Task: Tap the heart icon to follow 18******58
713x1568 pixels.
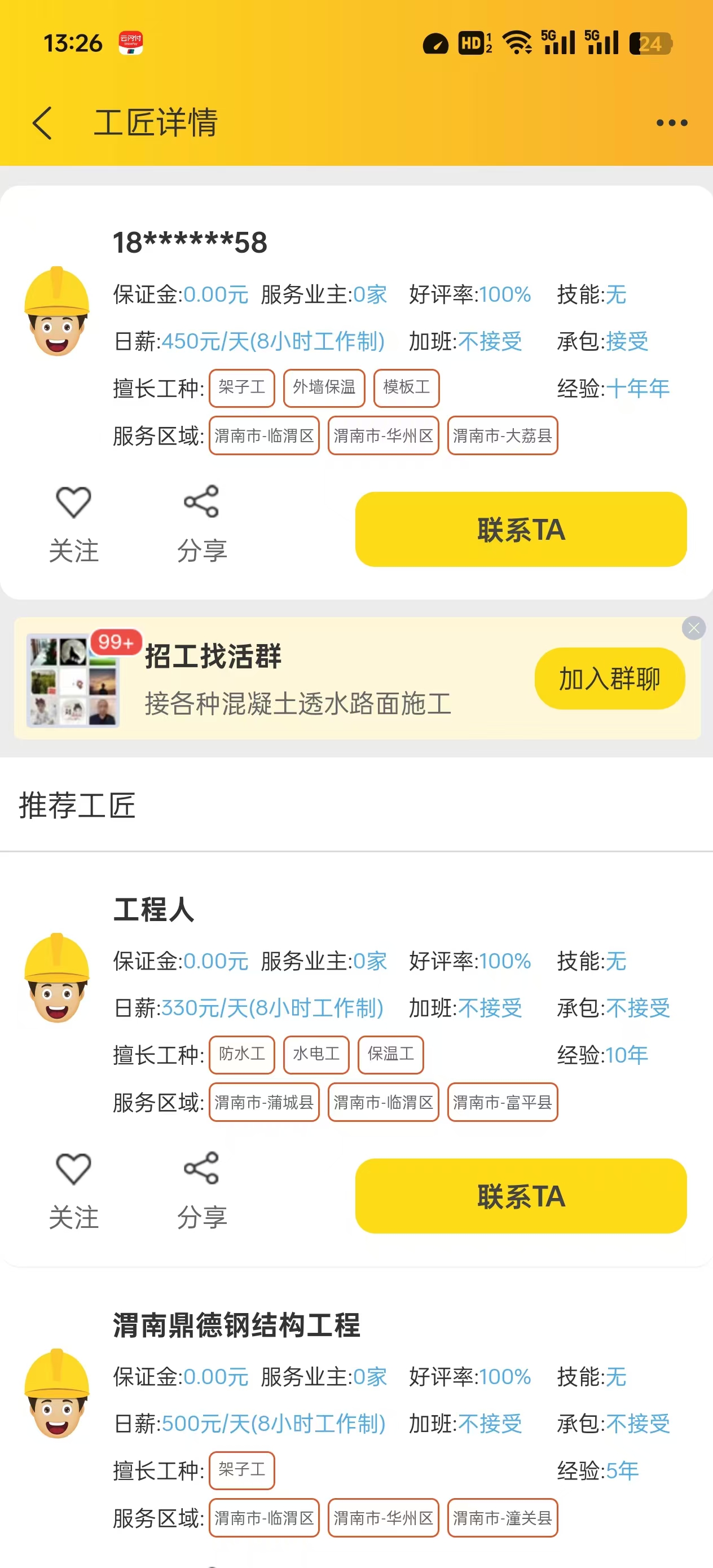Action: tap(73, 503)
